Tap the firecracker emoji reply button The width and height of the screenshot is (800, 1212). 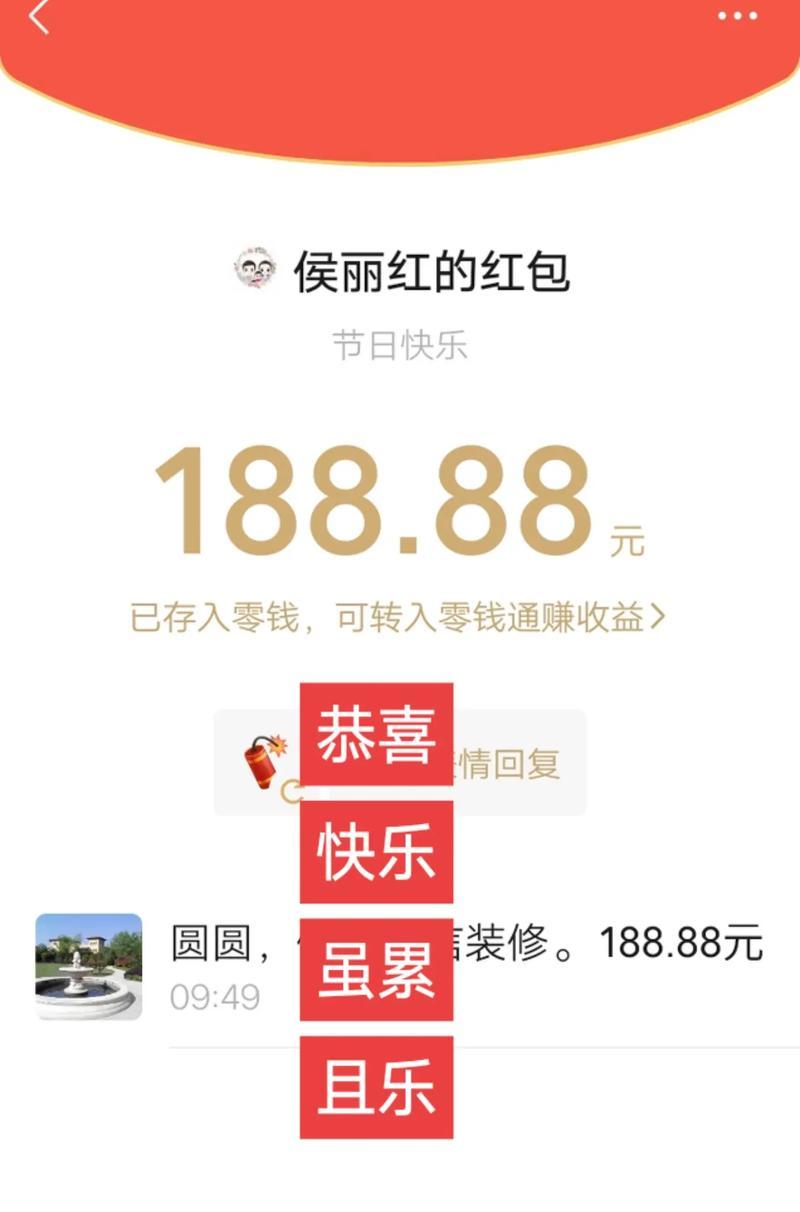267,763
